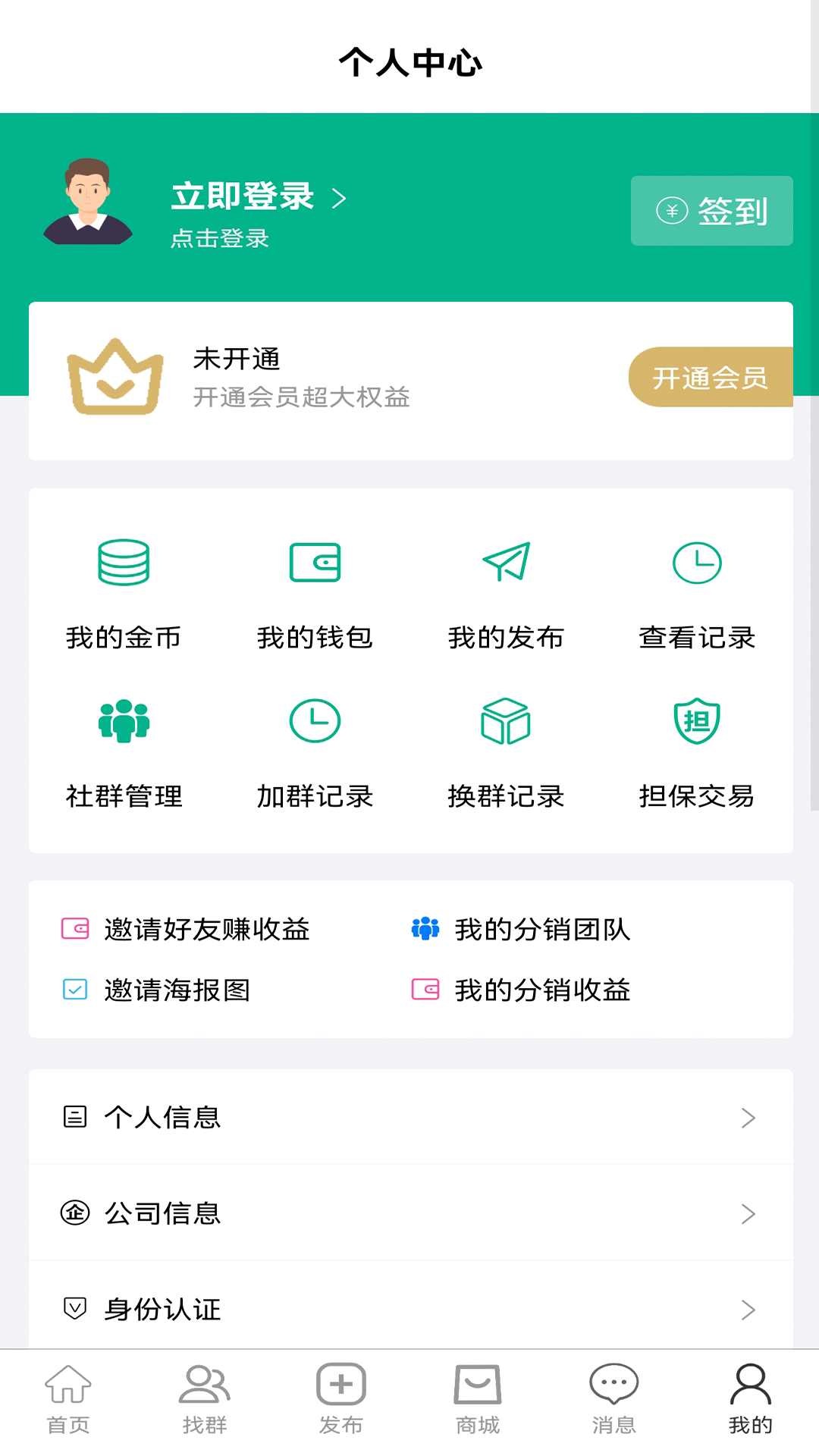Image resolution: width=819 pixels, height=1456 pixels.
Task: Expand 身份认证 identity verification row
Action: (409, 1309)
